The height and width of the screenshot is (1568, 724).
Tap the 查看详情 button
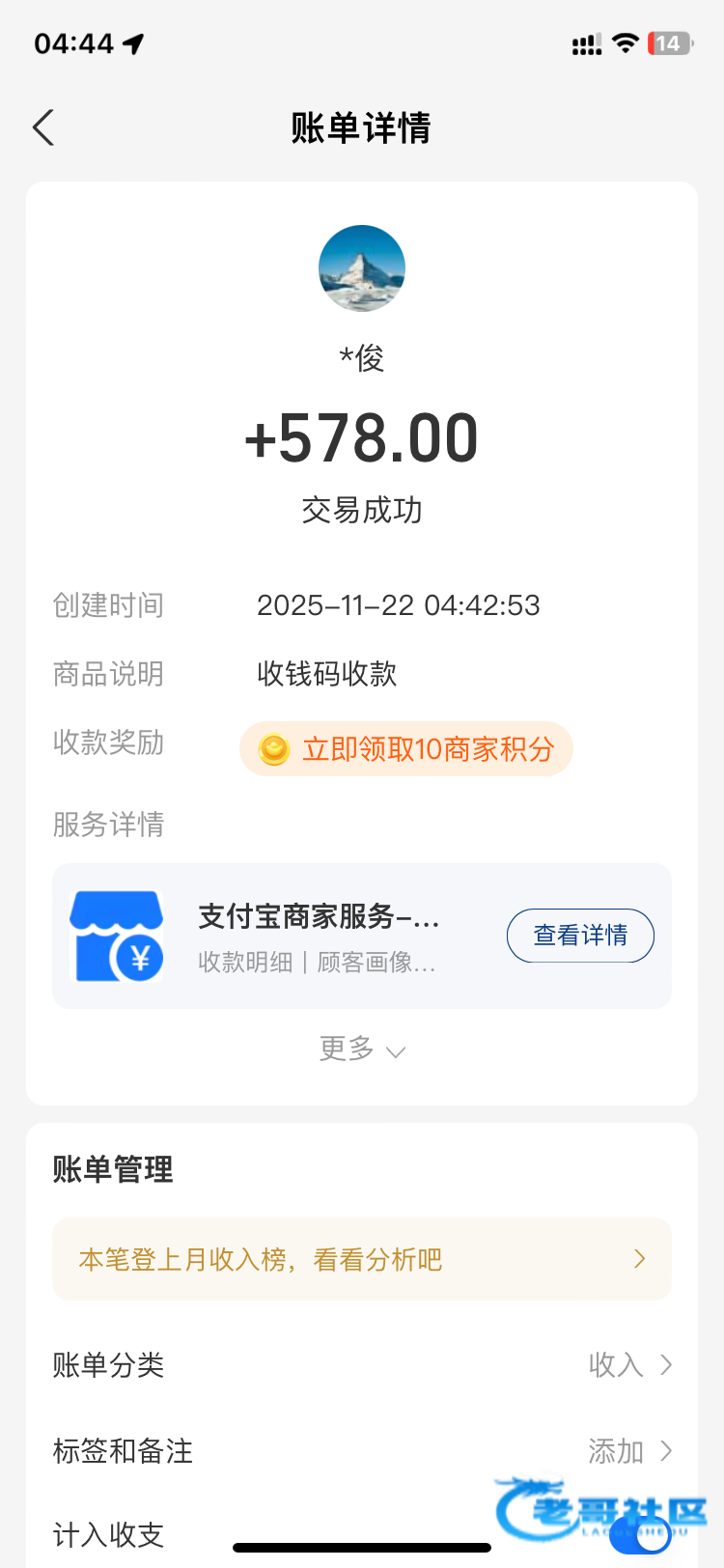click(580, 936)
